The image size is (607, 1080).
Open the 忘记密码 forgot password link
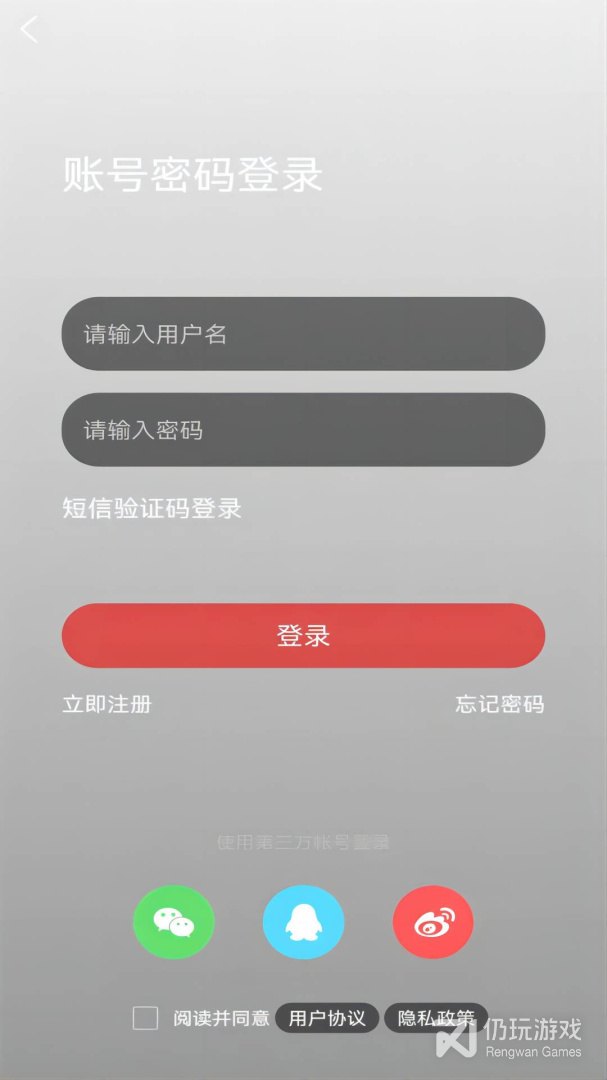pyautogui.click(x=500, y=704)
